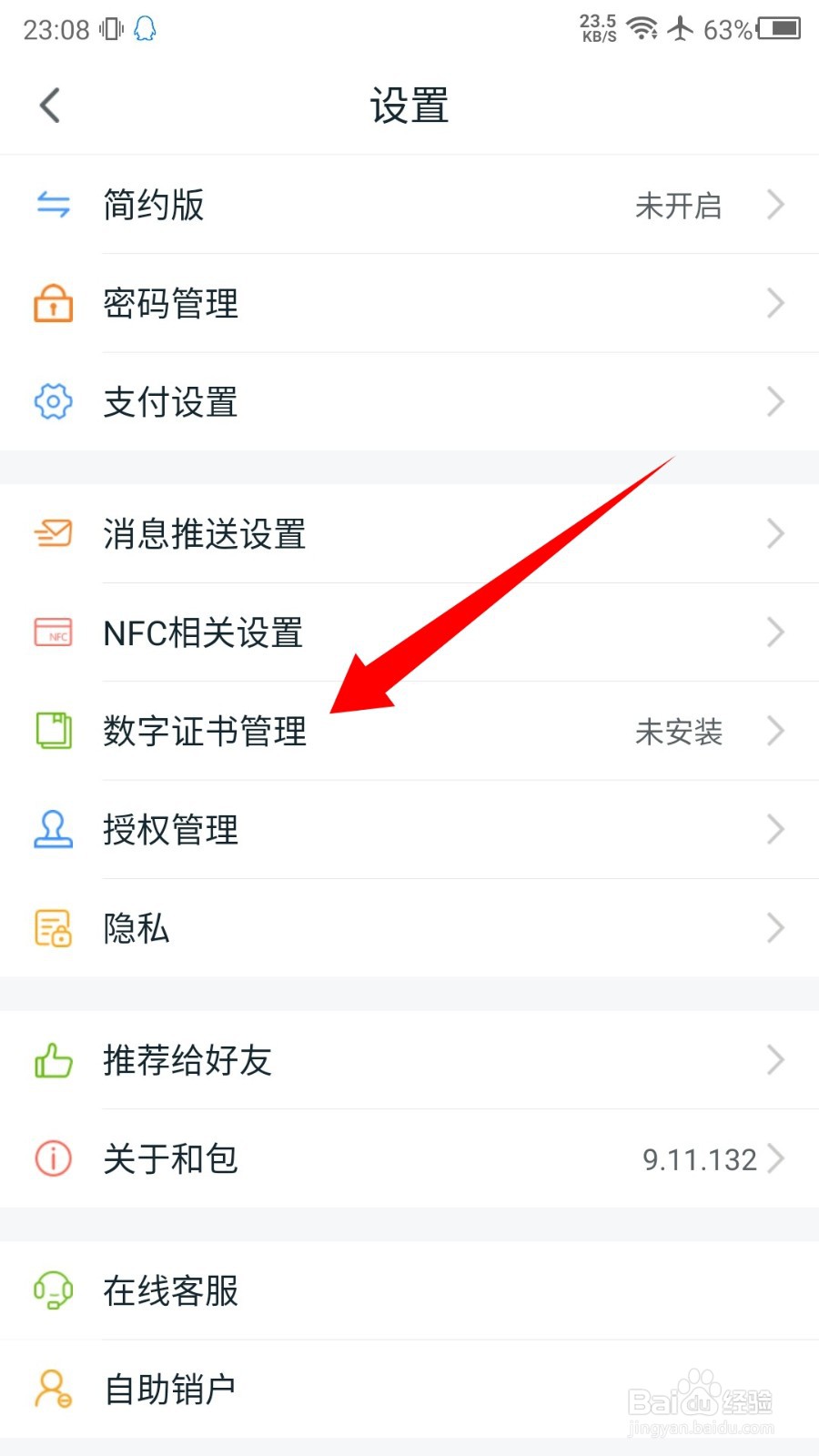Expand the 数字证书管理 entry showing 未安装

point(409,731)
